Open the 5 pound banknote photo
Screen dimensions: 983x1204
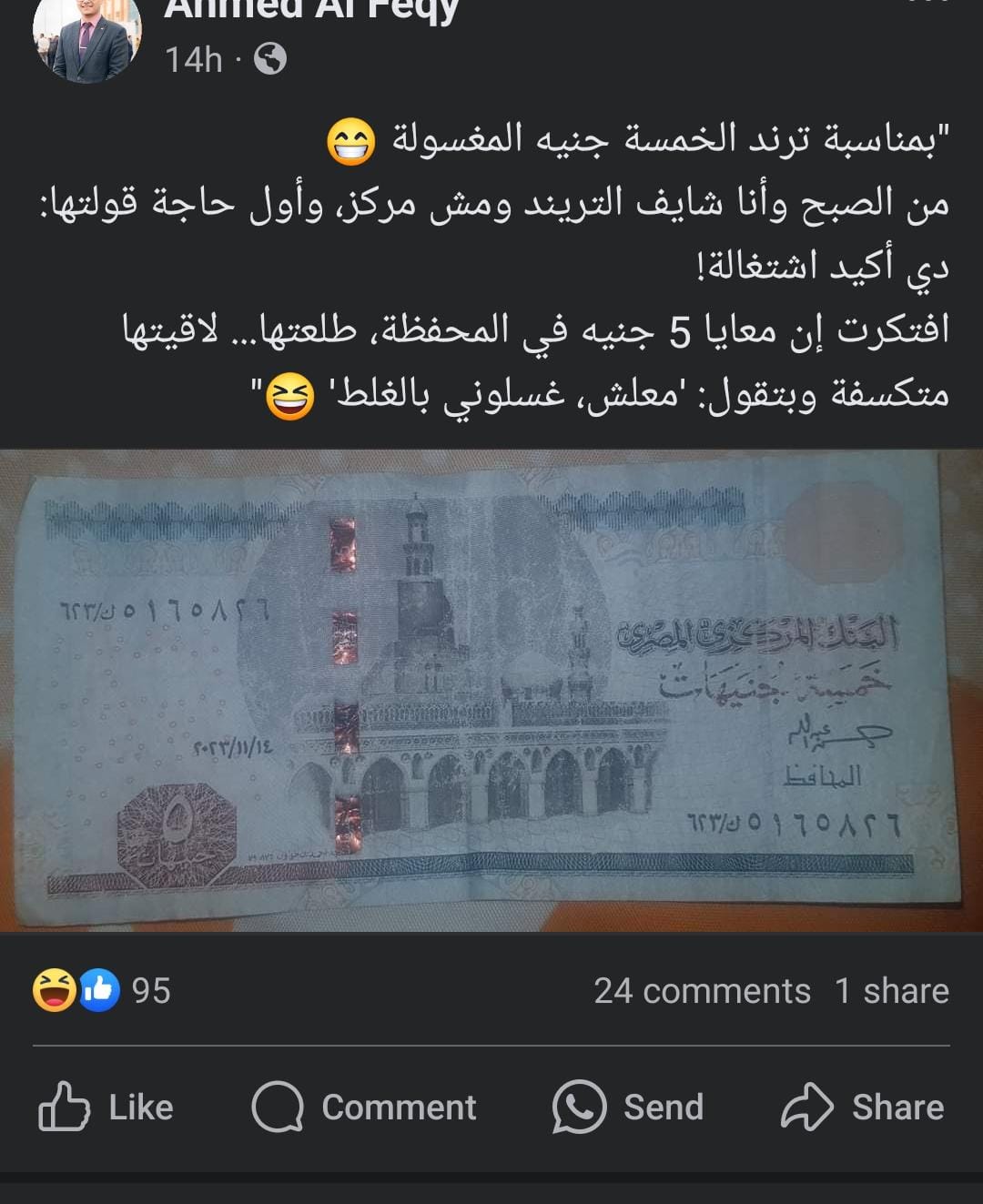491,690
